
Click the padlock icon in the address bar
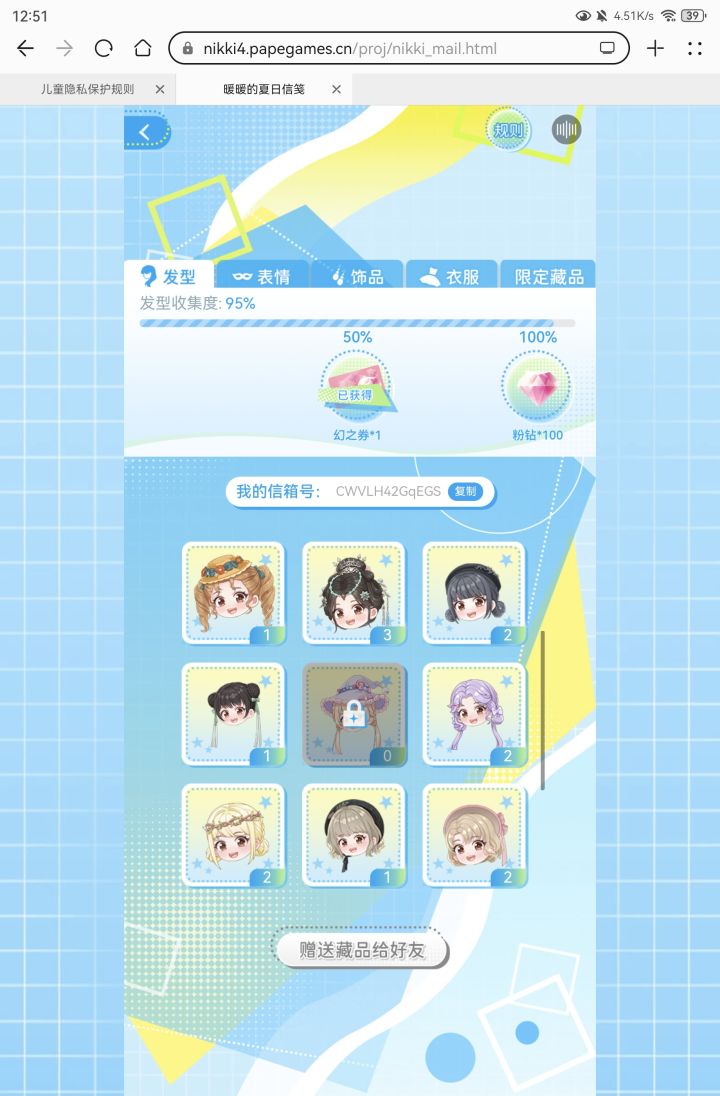tap(187, 47)
